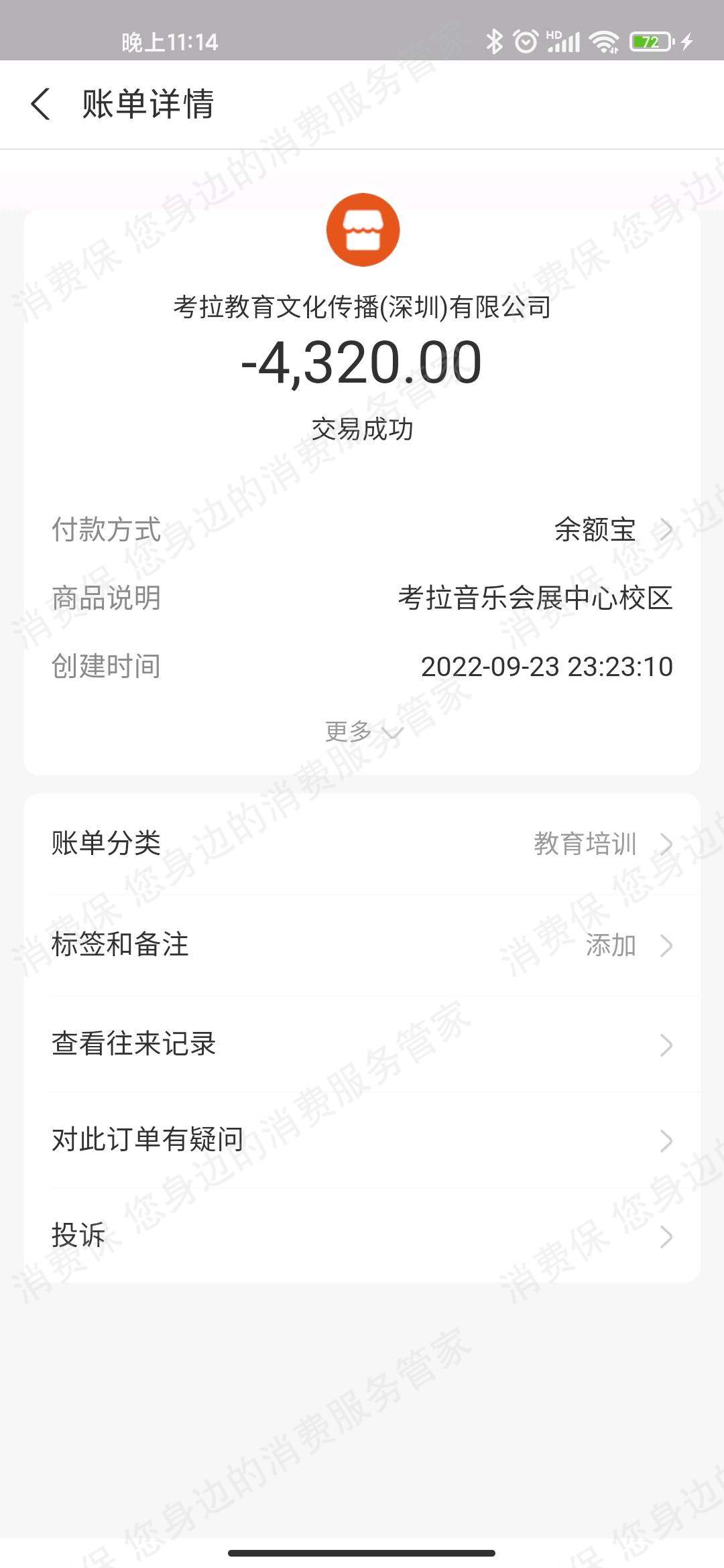Image resolution: width=724 pixels, height=1568 pixels.
Task: Open the 付款方式 余额宝 row
Action: point(611,529)
